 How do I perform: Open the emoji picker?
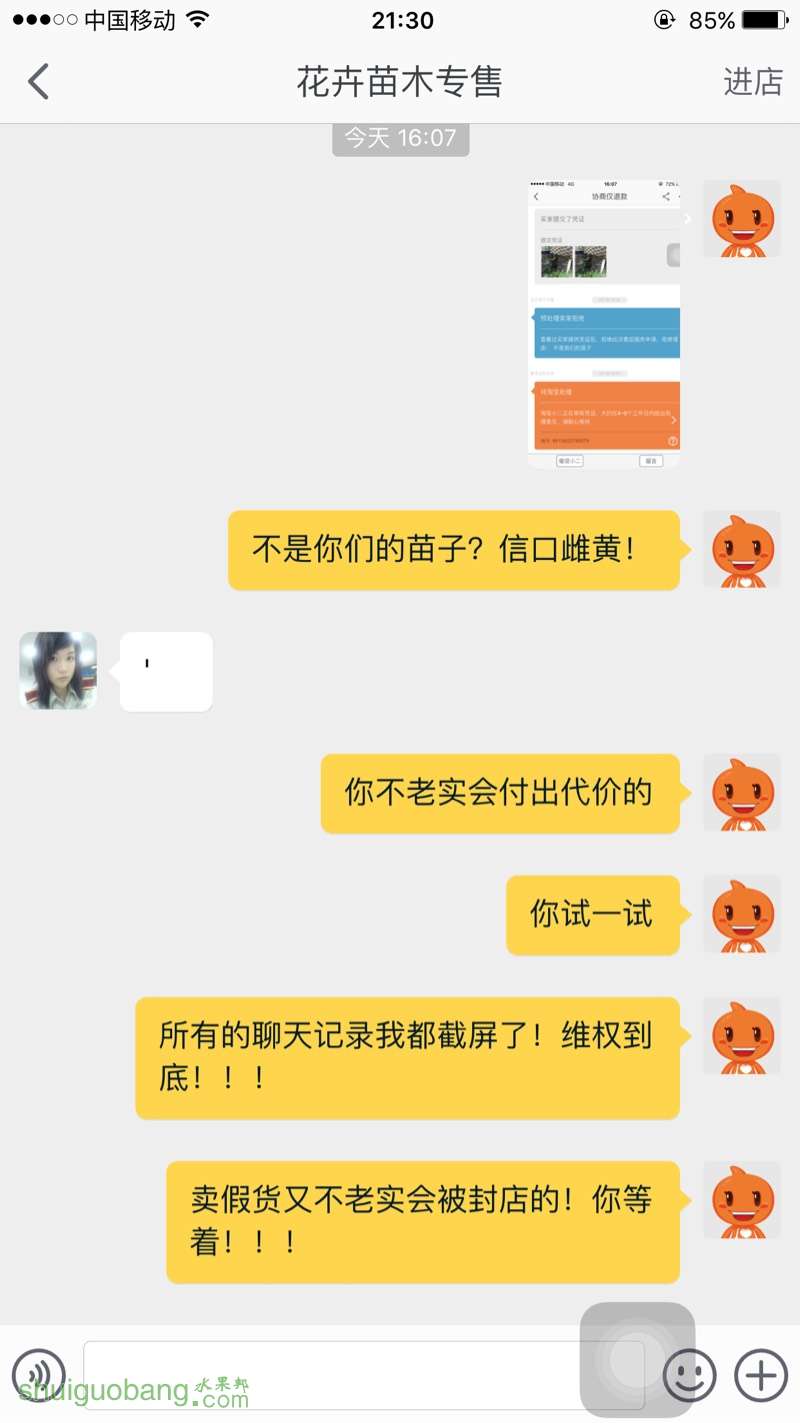coord(690,1376)
